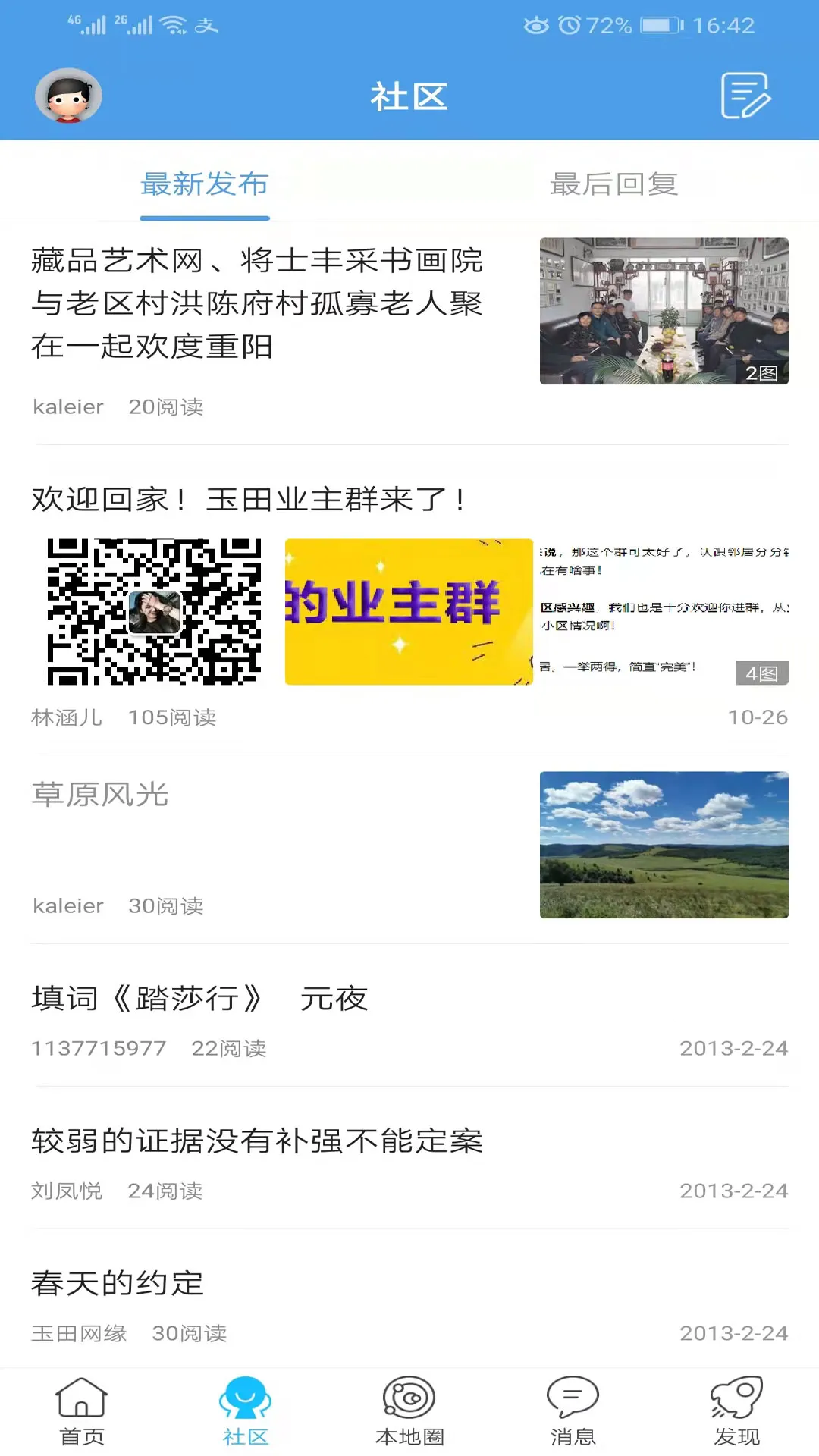Image resolution: width=819 pixels, height=1456 pixels.
Task: Tap the eye protection status bar icon
Action: [x=535, y=25]
